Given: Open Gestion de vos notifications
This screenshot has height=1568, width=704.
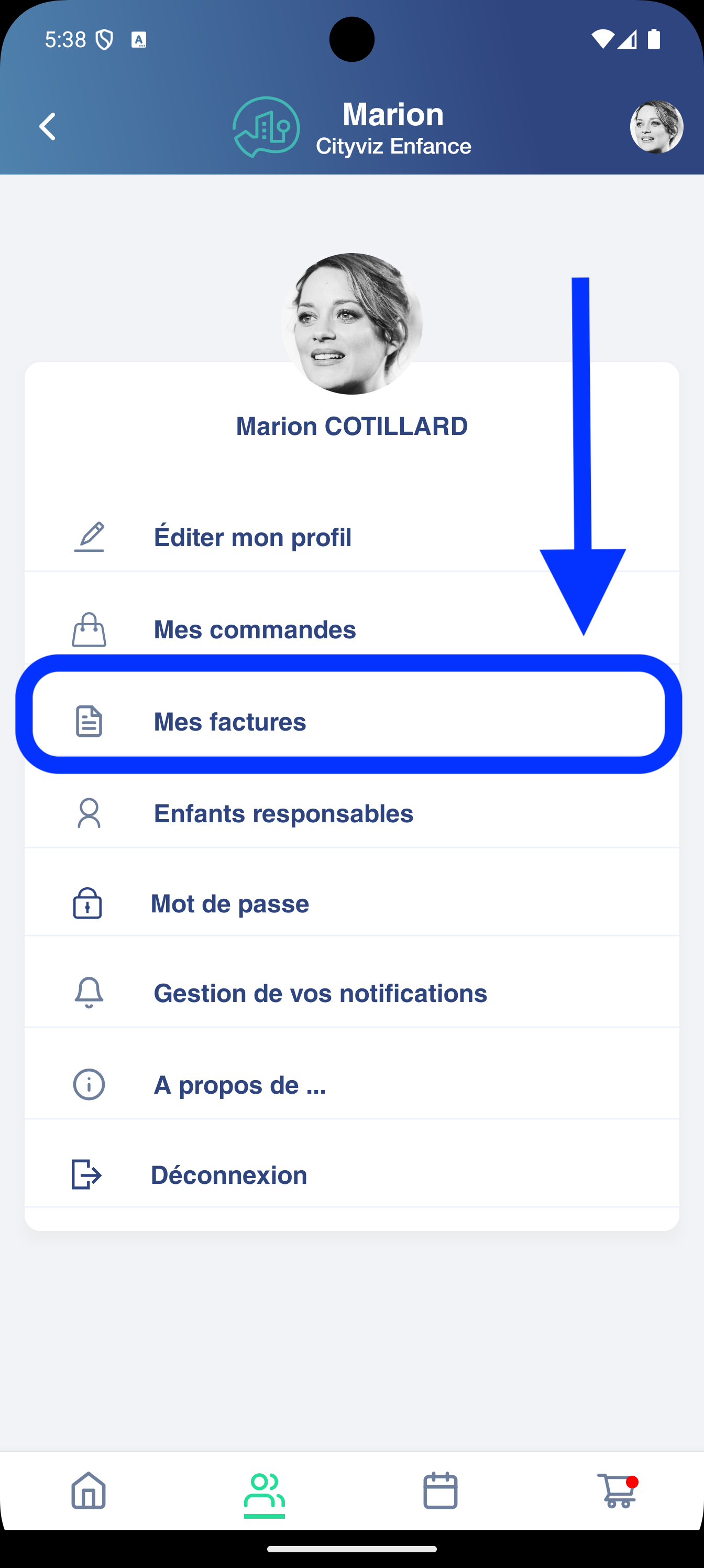Looking at the screenshot, I should click(x=320, y=994).
